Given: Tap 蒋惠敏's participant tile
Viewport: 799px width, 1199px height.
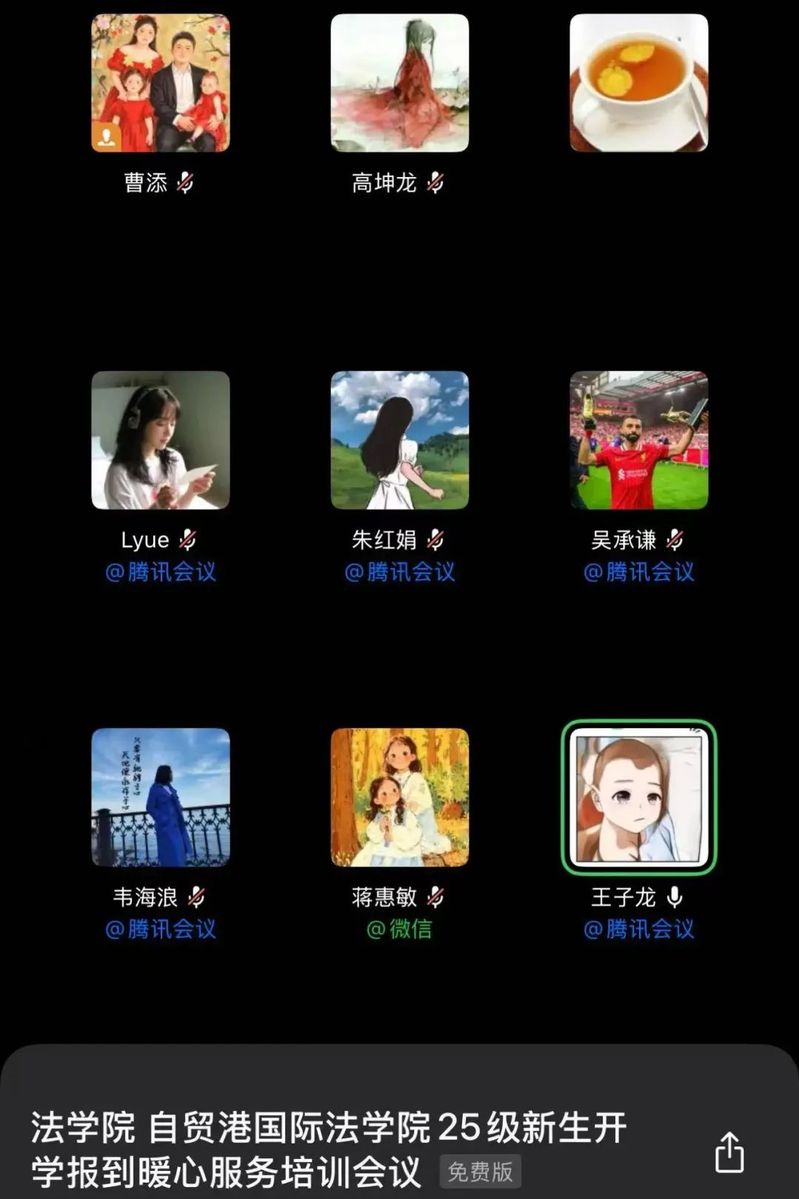Looking at the screenshot, I should 399,797.
